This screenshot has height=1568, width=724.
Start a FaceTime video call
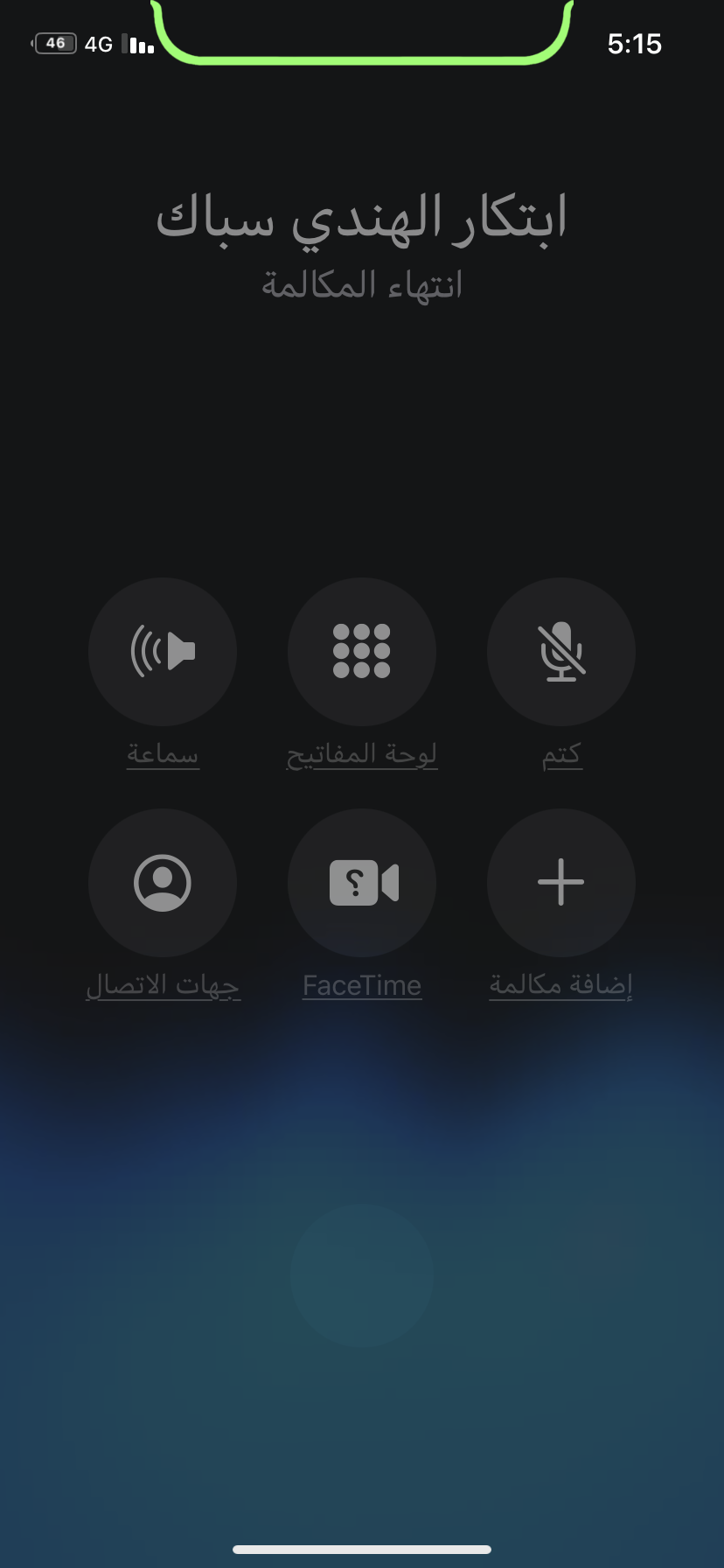pos(362,882)
